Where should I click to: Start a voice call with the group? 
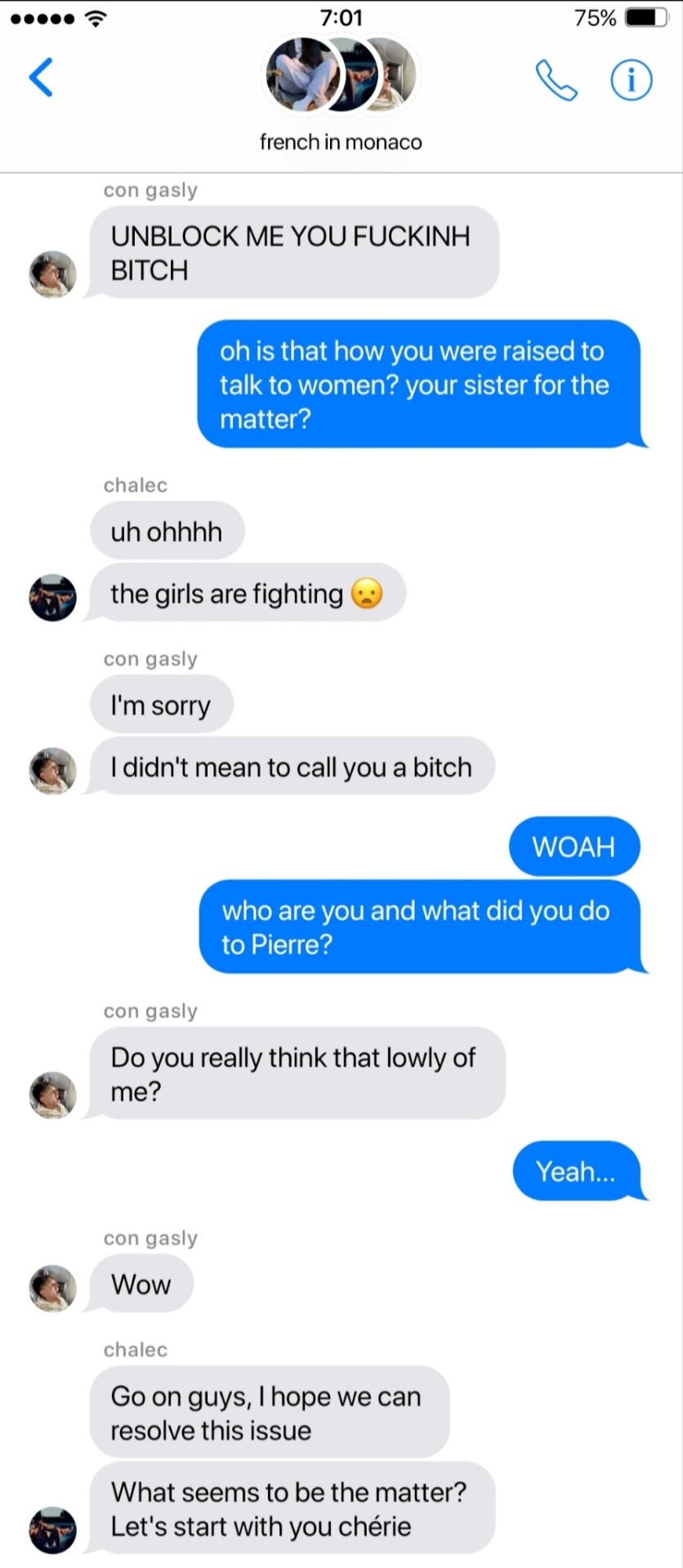[x=556, y=80]
